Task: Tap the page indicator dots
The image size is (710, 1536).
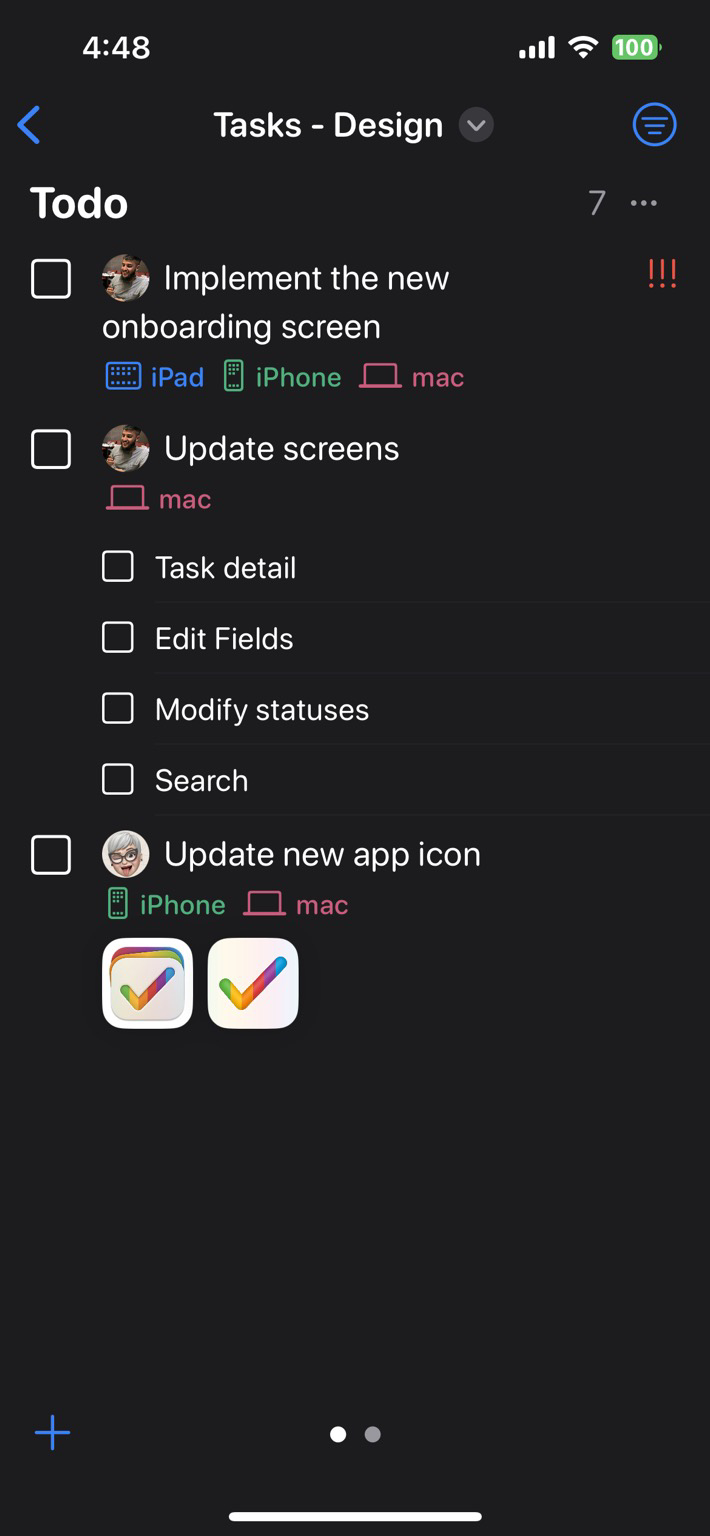Action: pos(355,1434)
